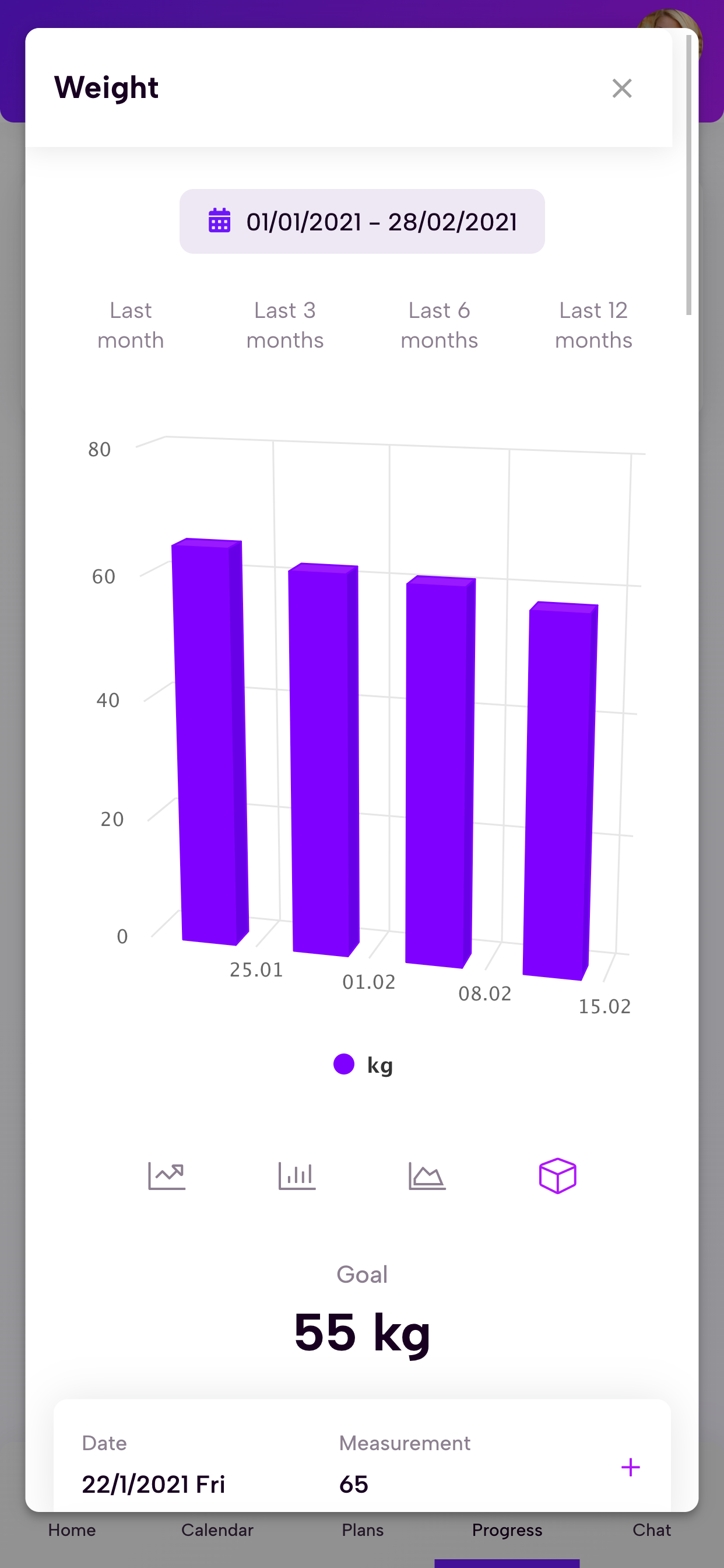Select the Last 3 months range
Screen dimensions: 724x1568
coord(284,325)
